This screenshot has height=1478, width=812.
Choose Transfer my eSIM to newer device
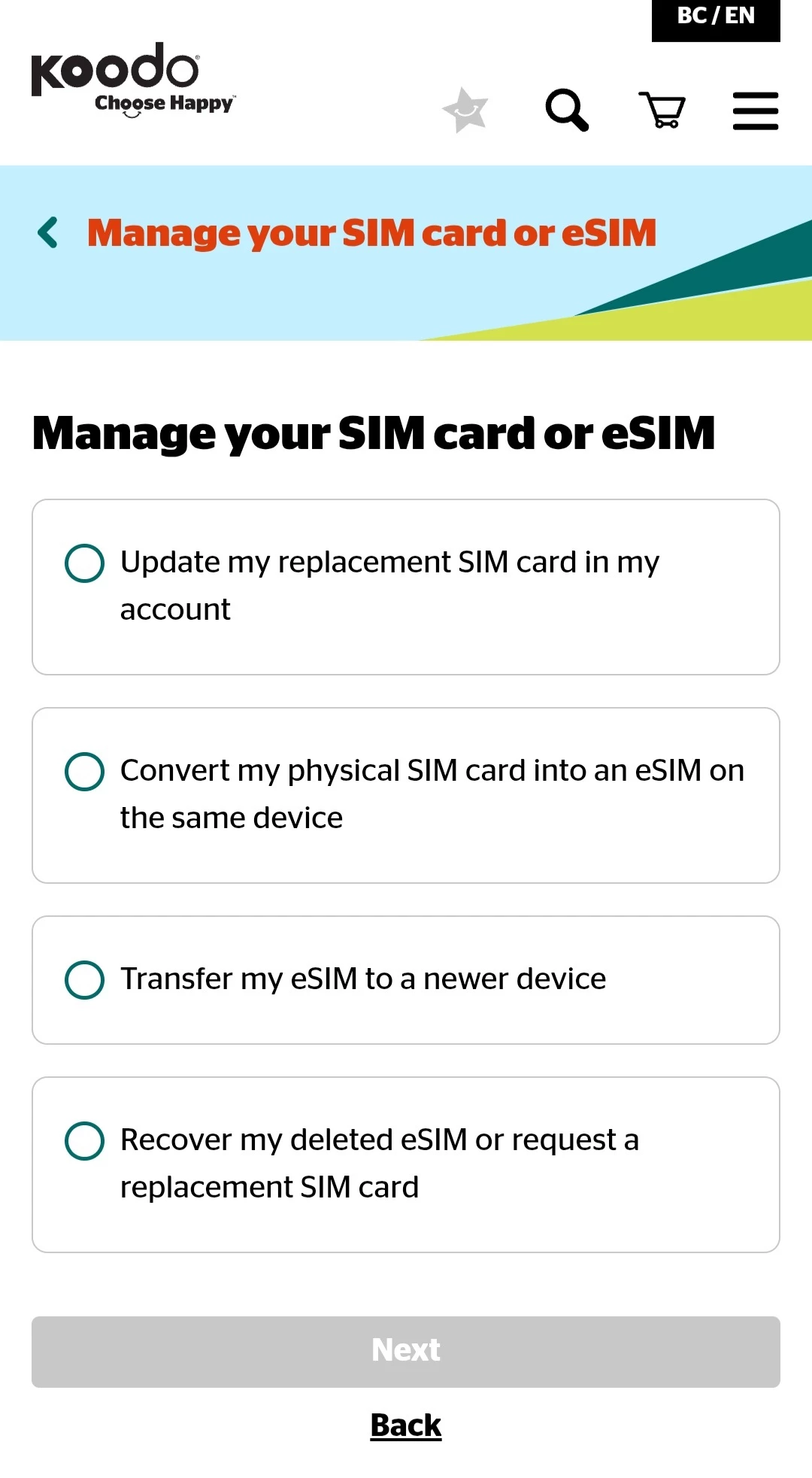tap(85, 979)
